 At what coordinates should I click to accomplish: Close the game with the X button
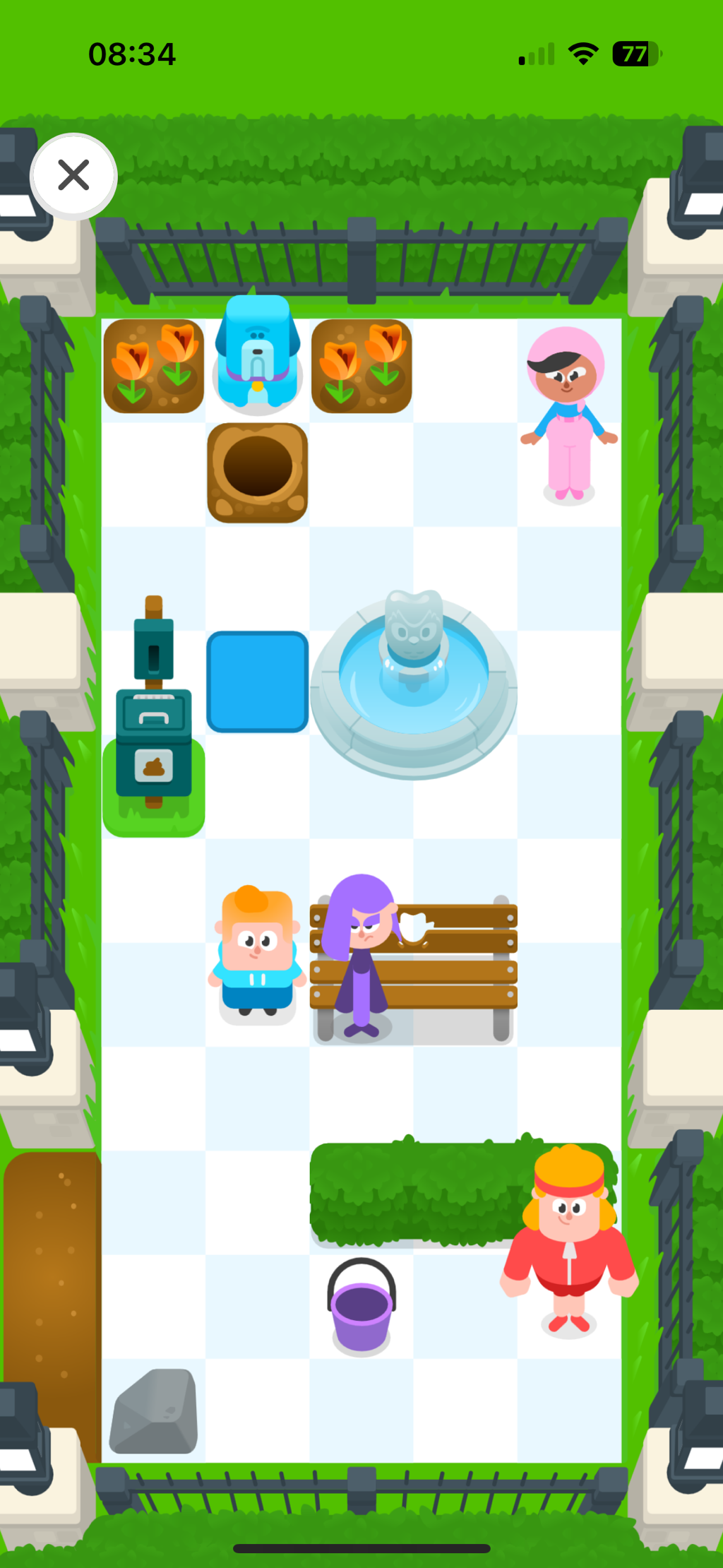pyautogui.click(x=73, y=175)
